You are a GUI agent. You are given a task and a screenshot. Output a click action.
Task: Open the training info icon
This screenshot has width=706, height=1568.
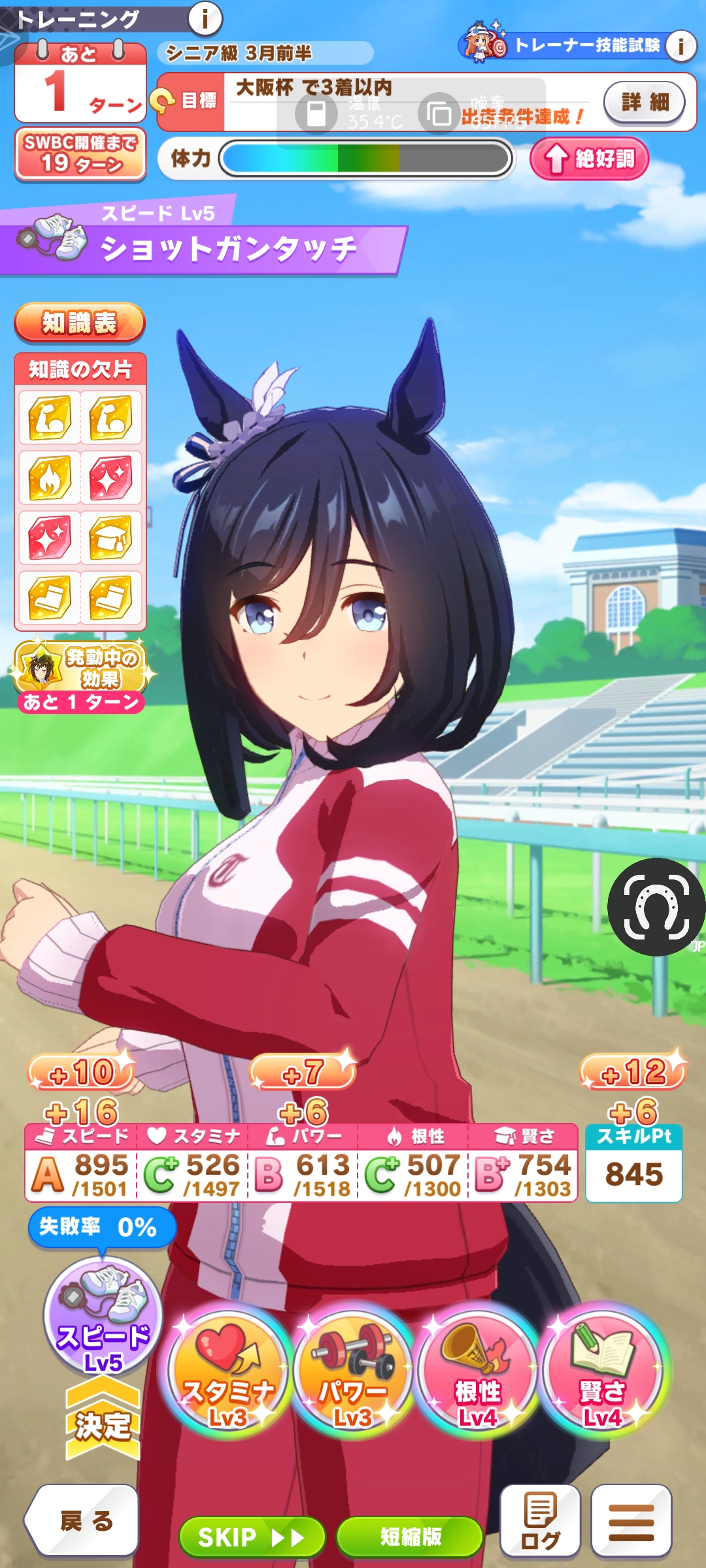(205, 18)
